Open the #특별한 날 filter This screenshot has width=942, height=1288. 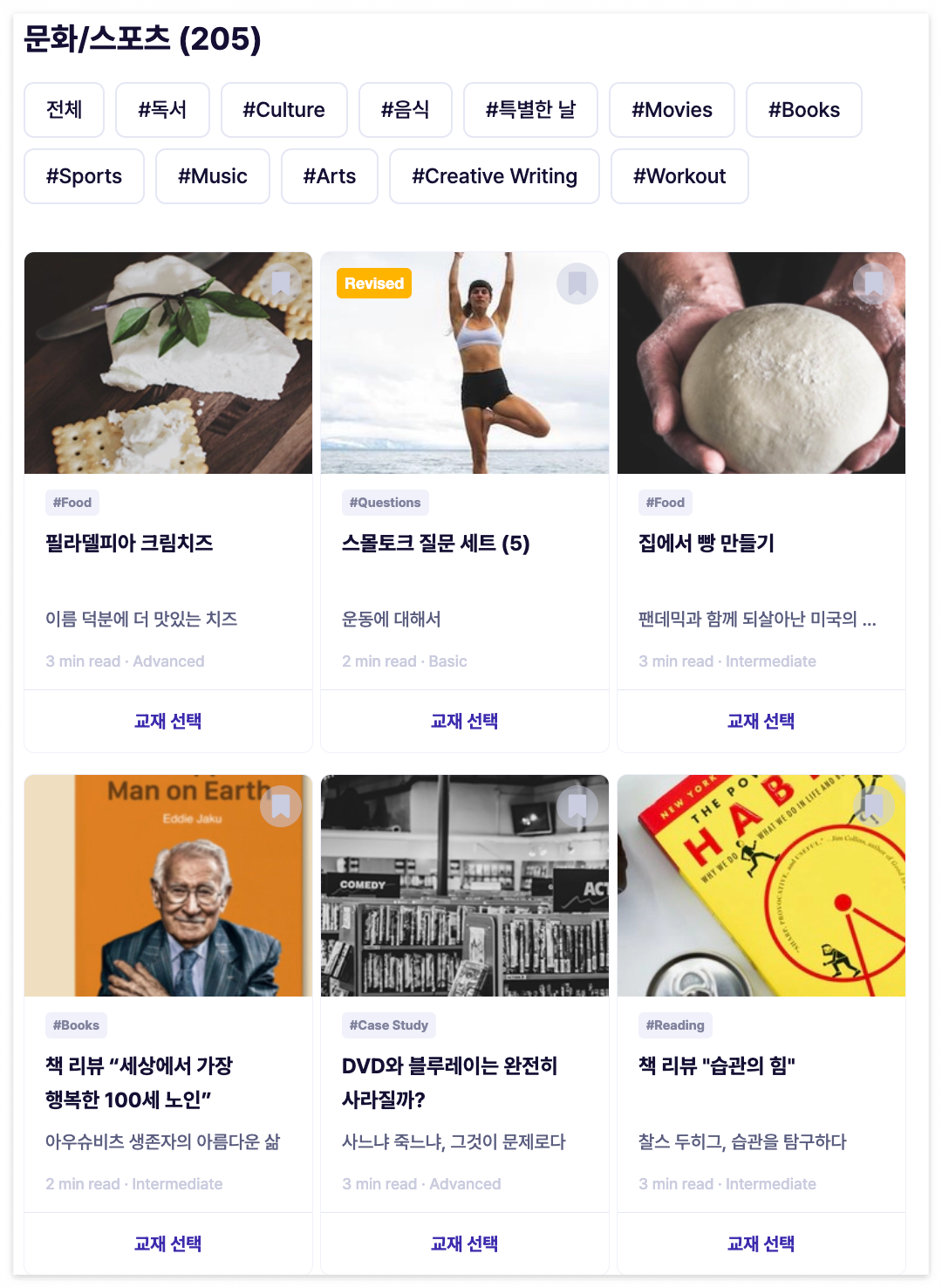tap(530, 110)
